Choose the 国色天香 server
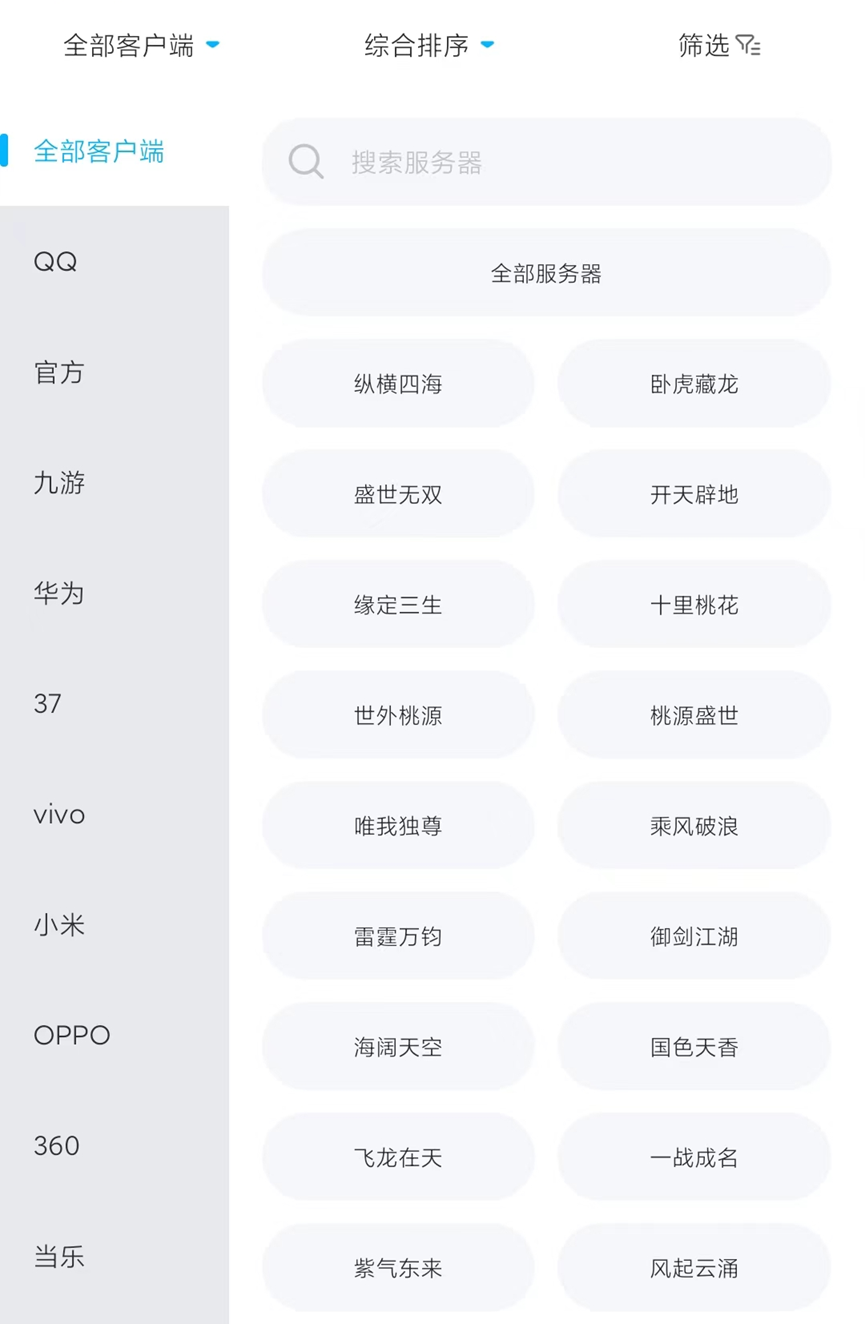The width and height of the screenshot is (865, 1324). pos(694,1047)
